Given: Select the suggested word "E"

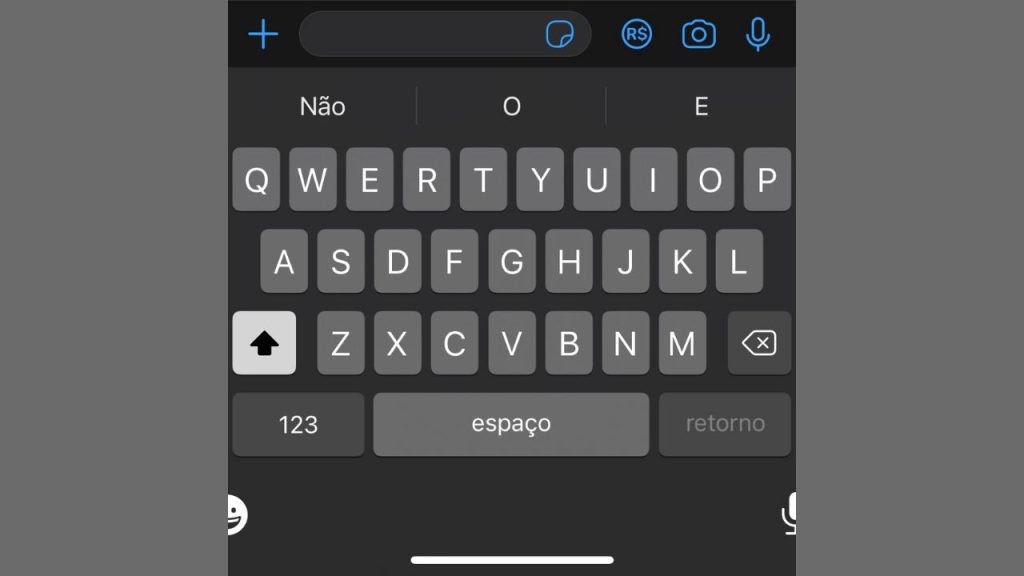Looking at the screenshot, I should [x=701, y=107].
